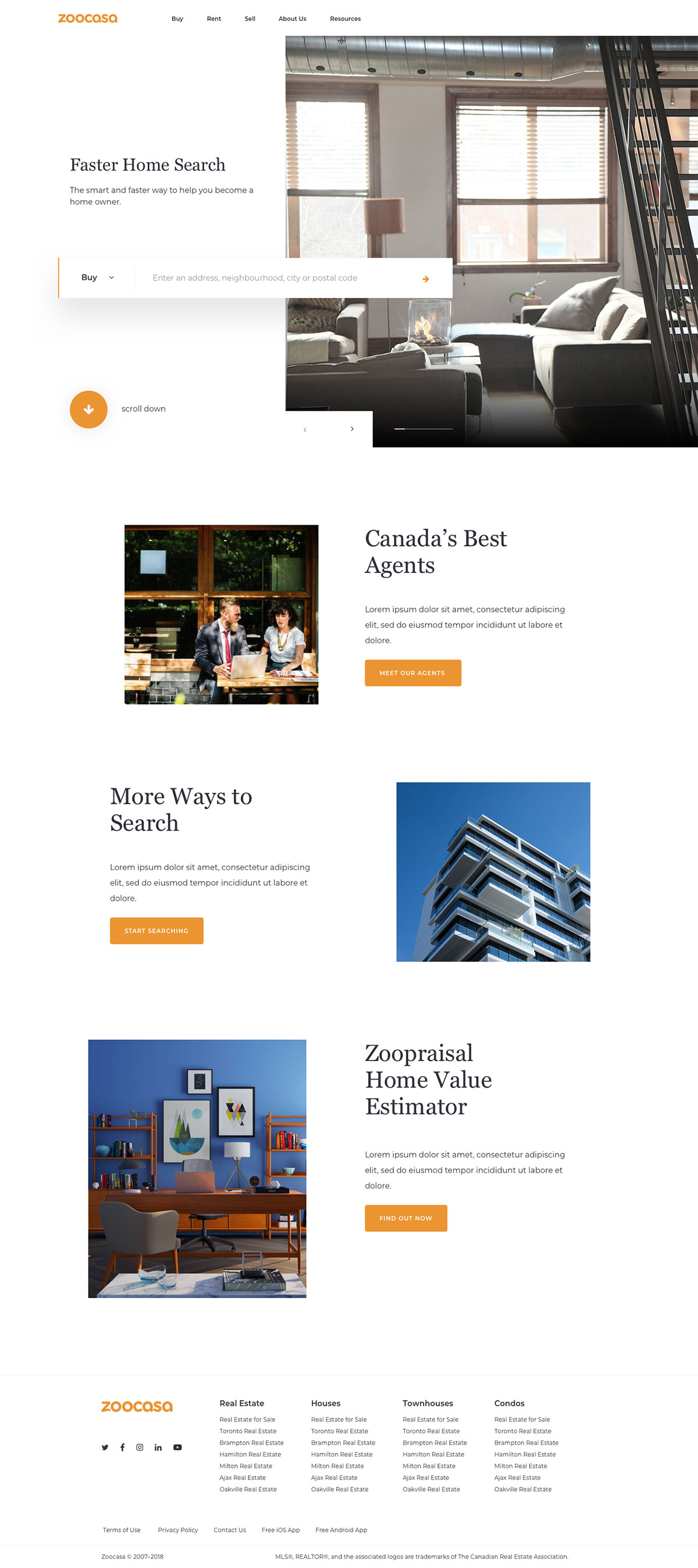Open the Resources menu
The image size is (698, 1568).
[x=345, y=19]
